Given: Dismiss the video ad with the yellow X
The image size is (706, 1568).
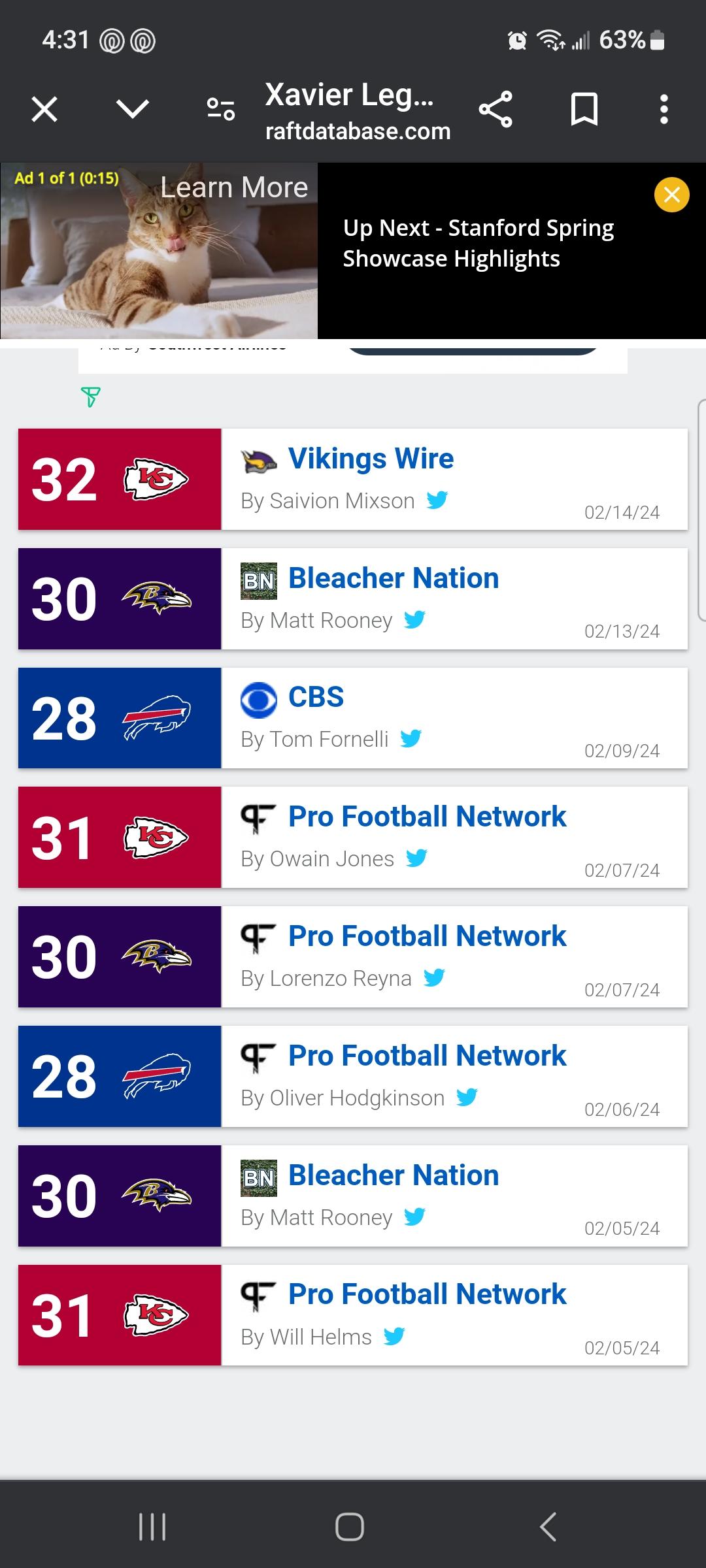Looking at the screenshot, I should pos(672,195).
